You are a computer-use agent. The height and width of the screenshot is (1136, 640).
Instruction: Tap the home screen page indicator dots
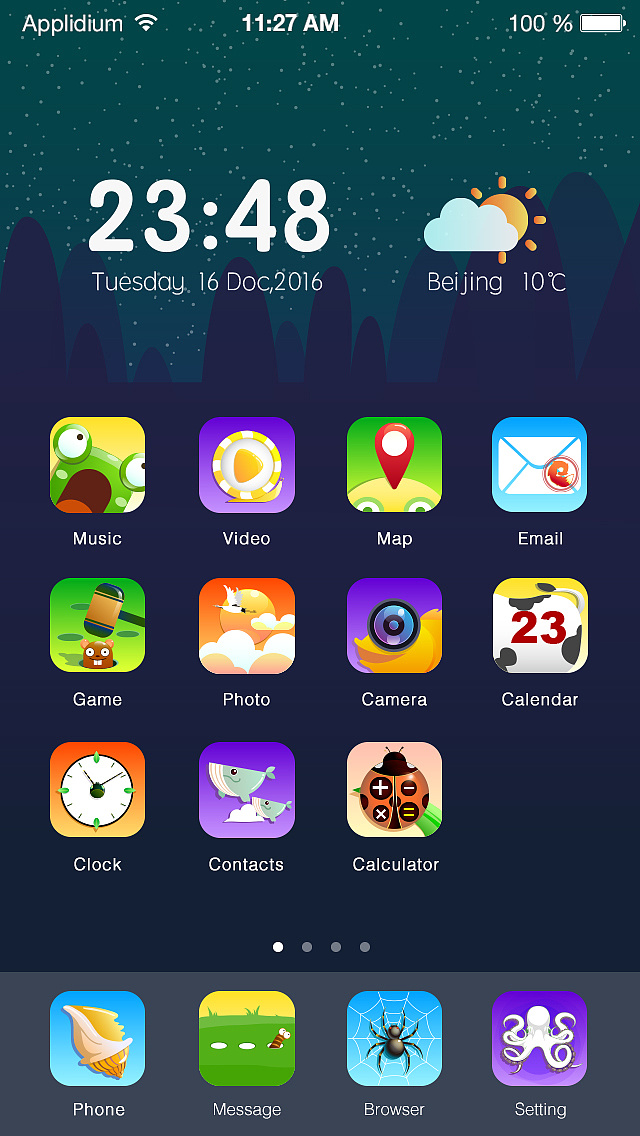tap(320, 946)
